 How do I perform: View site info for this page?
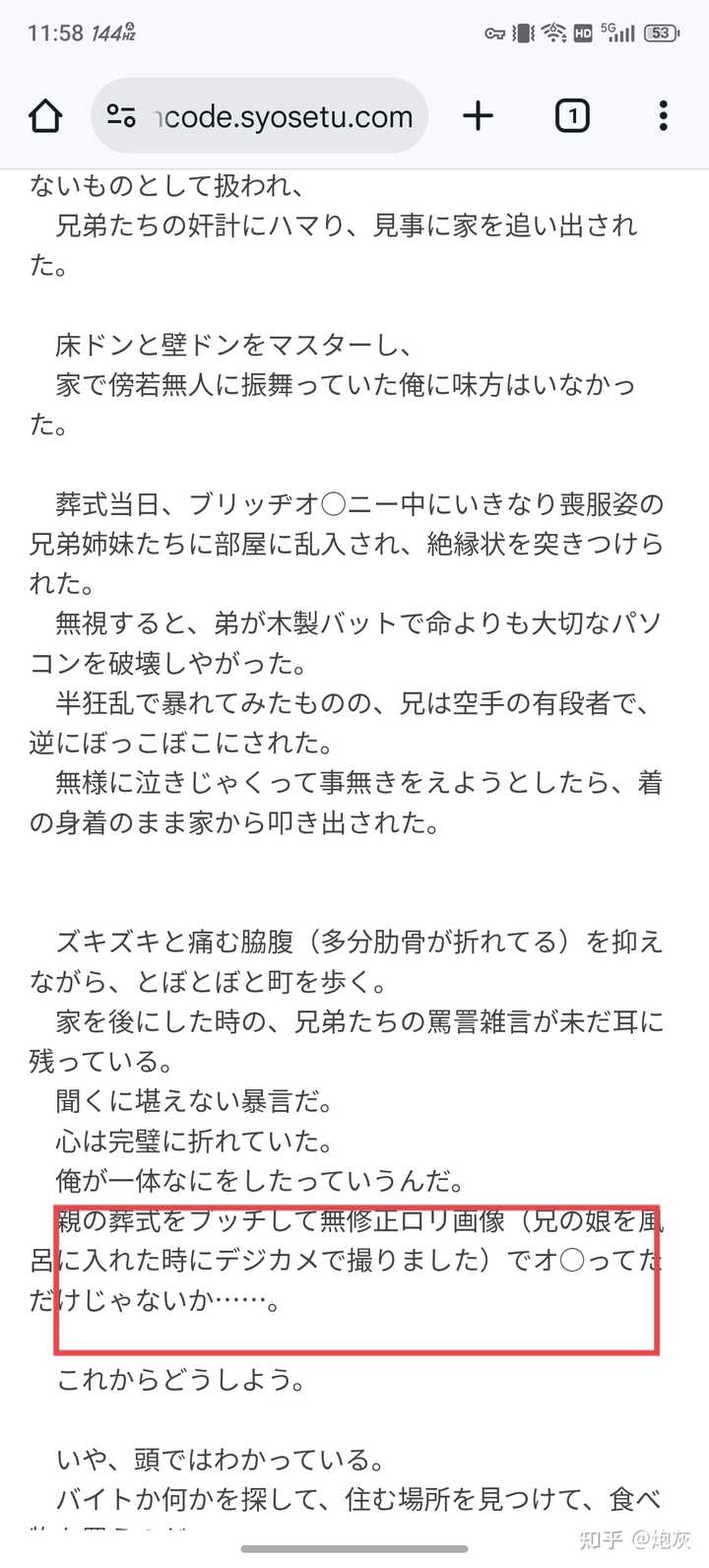pos(121,116)
